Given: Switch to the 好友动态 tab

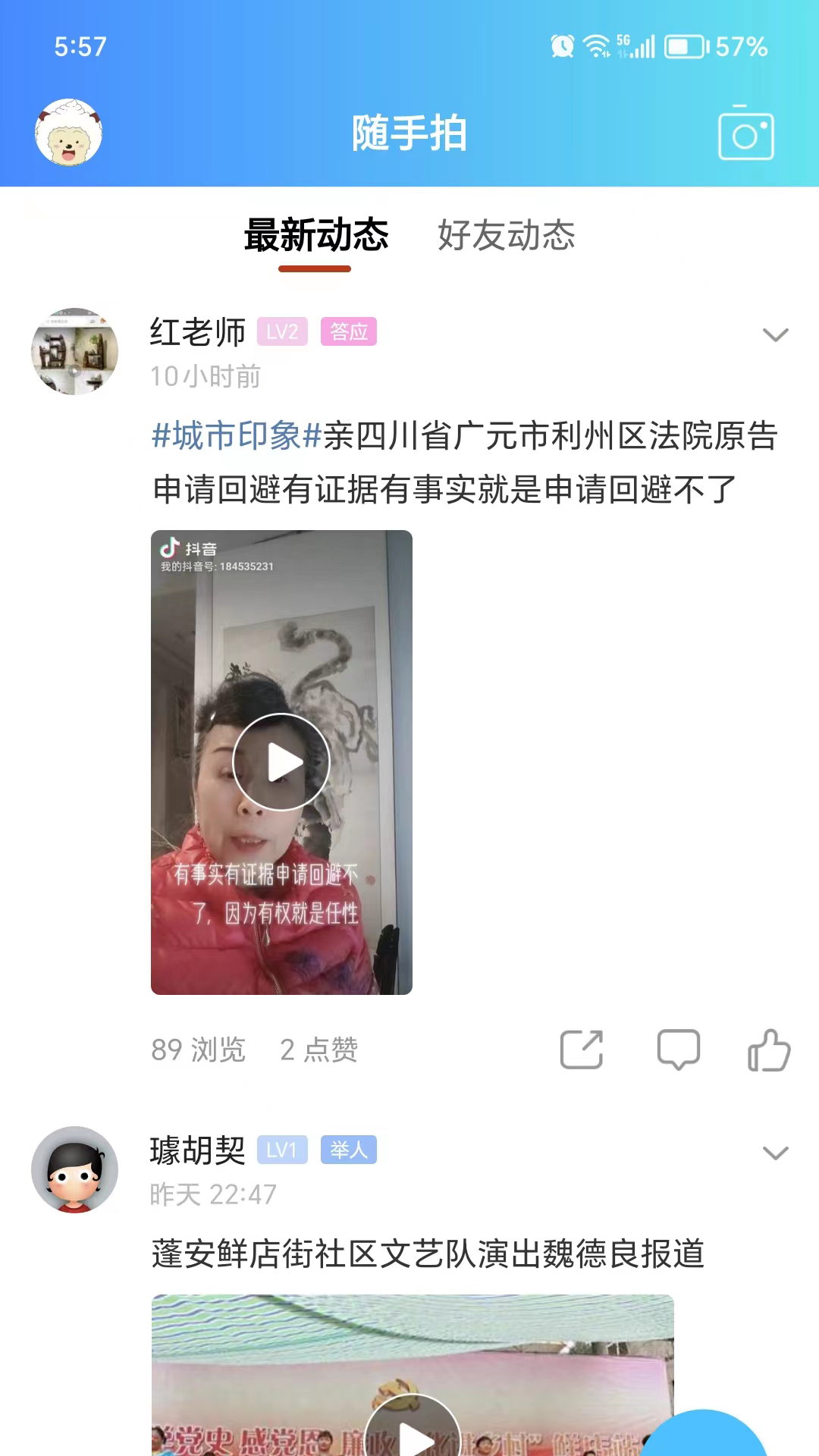Looking at the screenshot, I should 506,235.
